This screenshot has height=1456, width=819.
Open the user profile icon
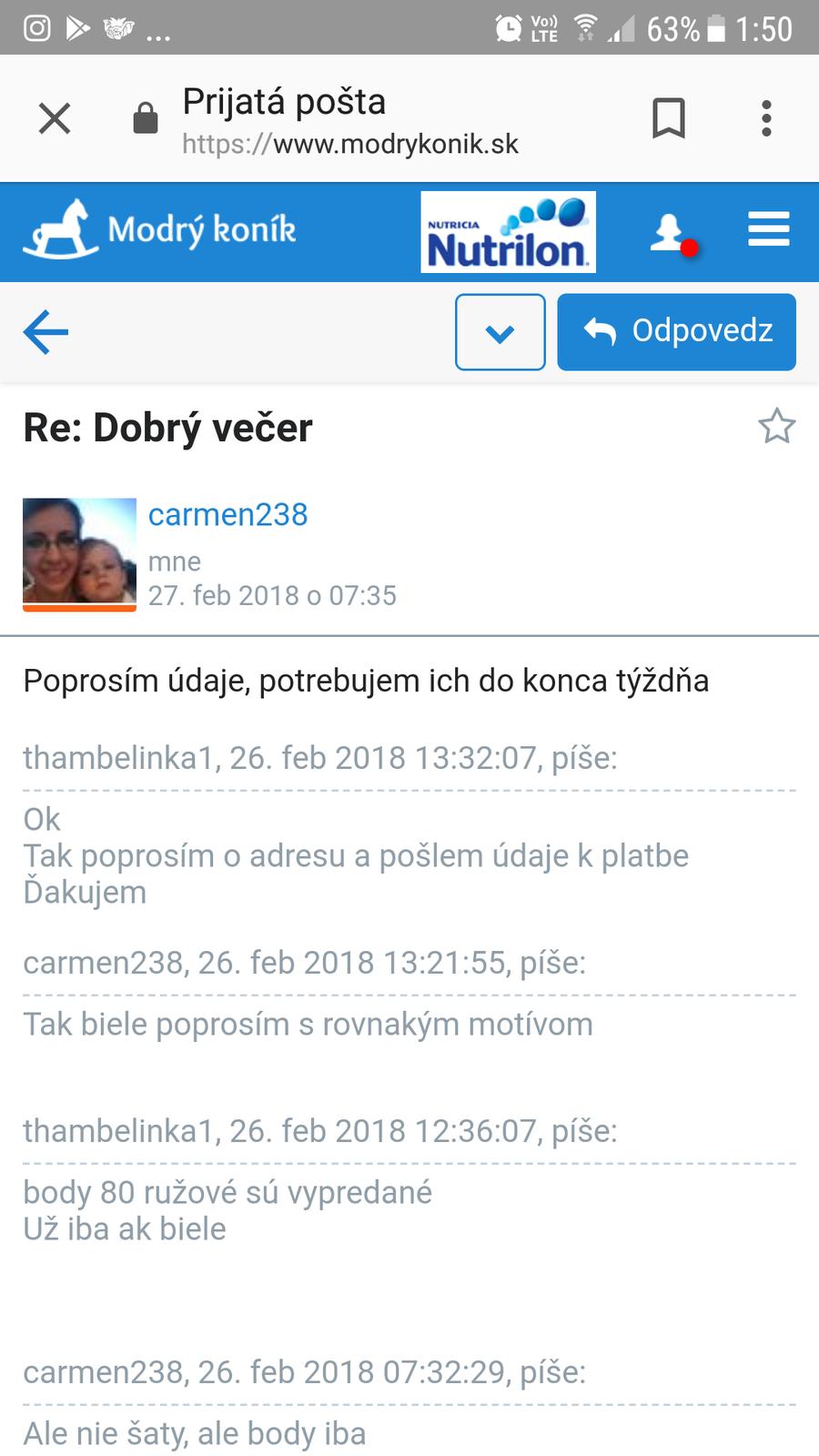pyautogui.click(x=672, y=232)
